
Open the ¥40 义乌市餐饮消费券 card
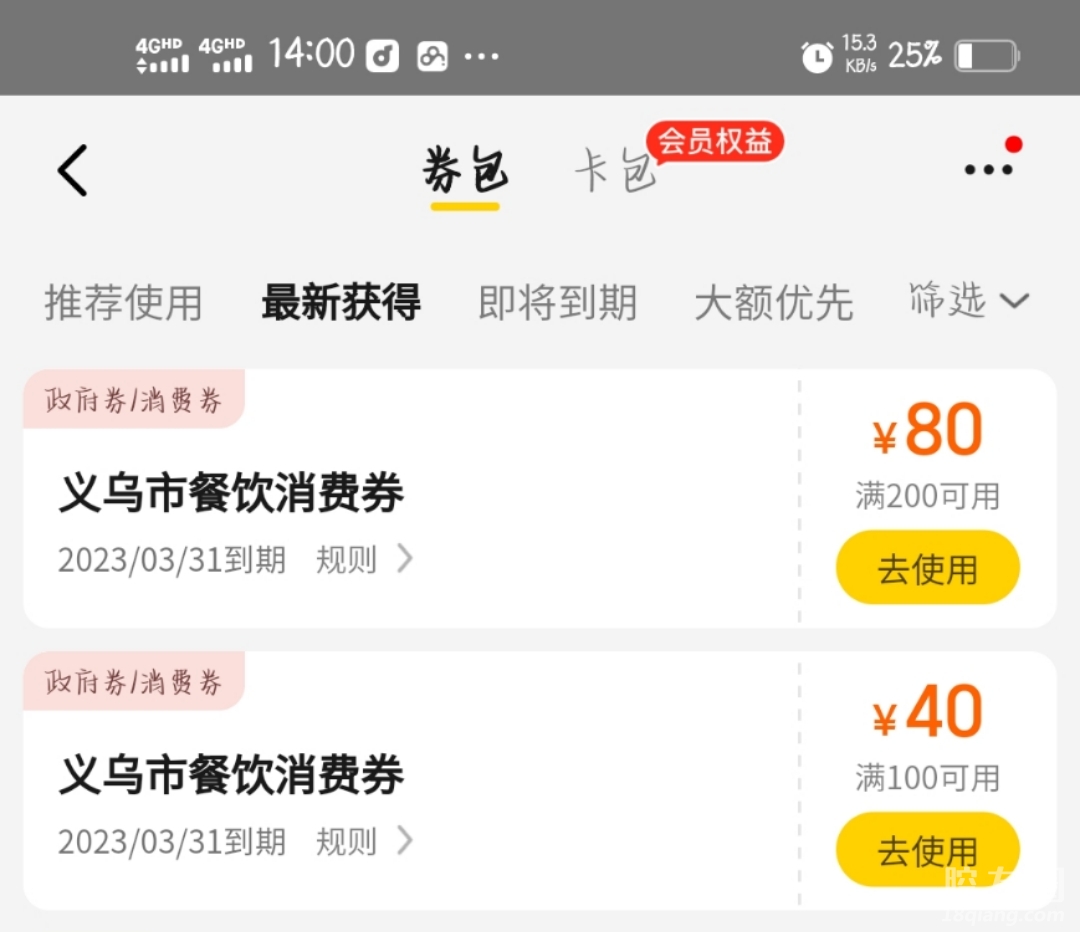tap(400, 777)
